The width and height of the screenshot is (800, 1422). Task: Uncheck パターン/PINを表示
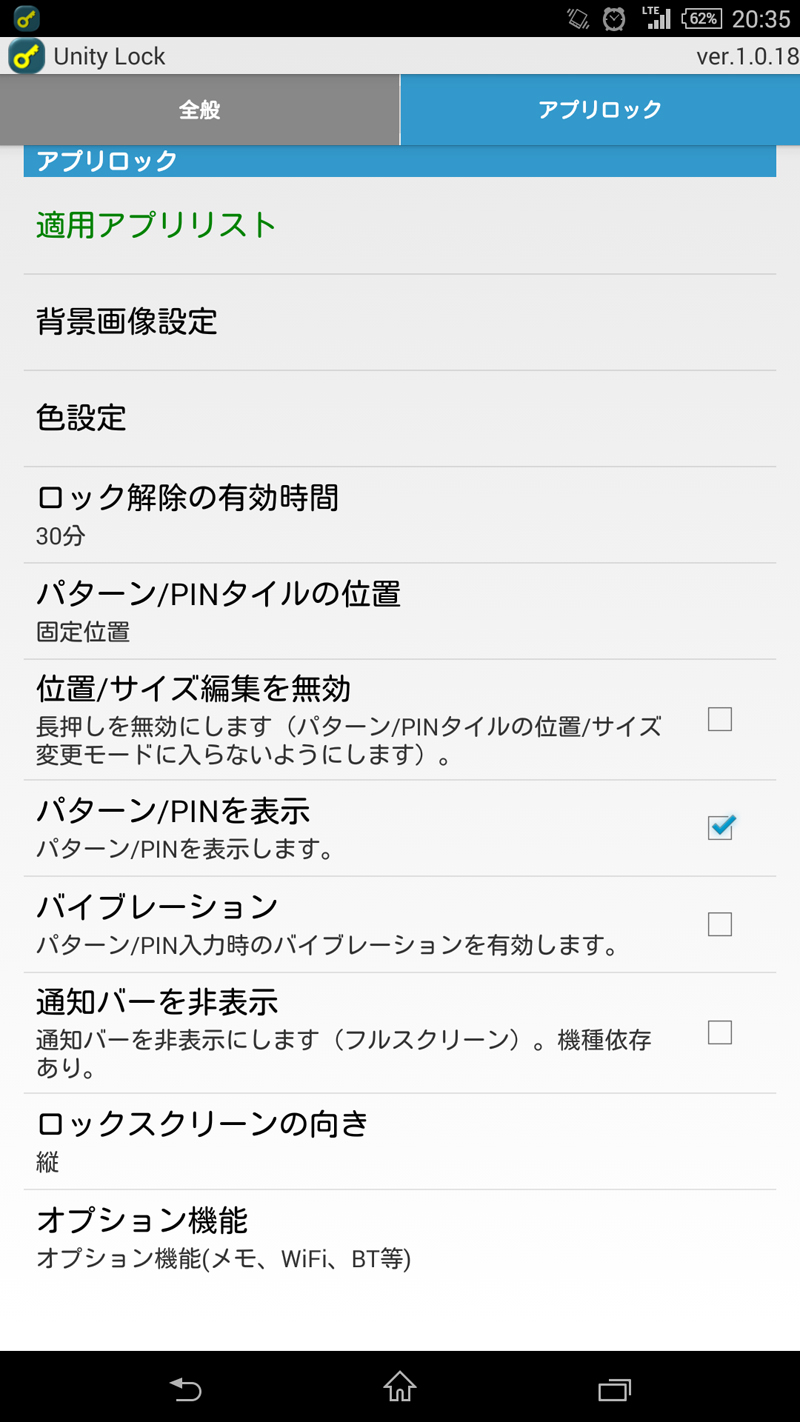[x=720, y=827]
